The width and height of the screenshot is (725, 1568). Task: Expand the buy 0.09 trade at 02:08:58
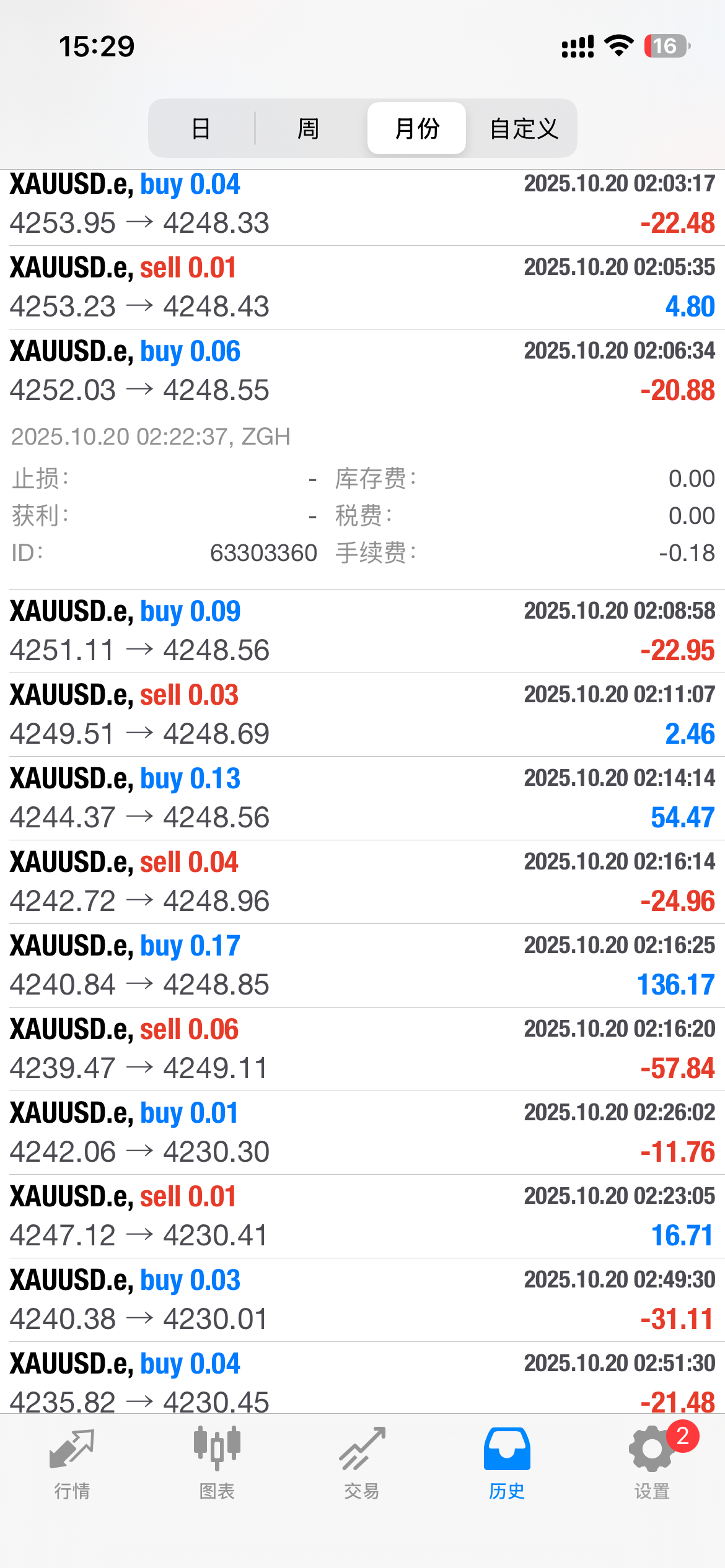[x=362, y=631]
